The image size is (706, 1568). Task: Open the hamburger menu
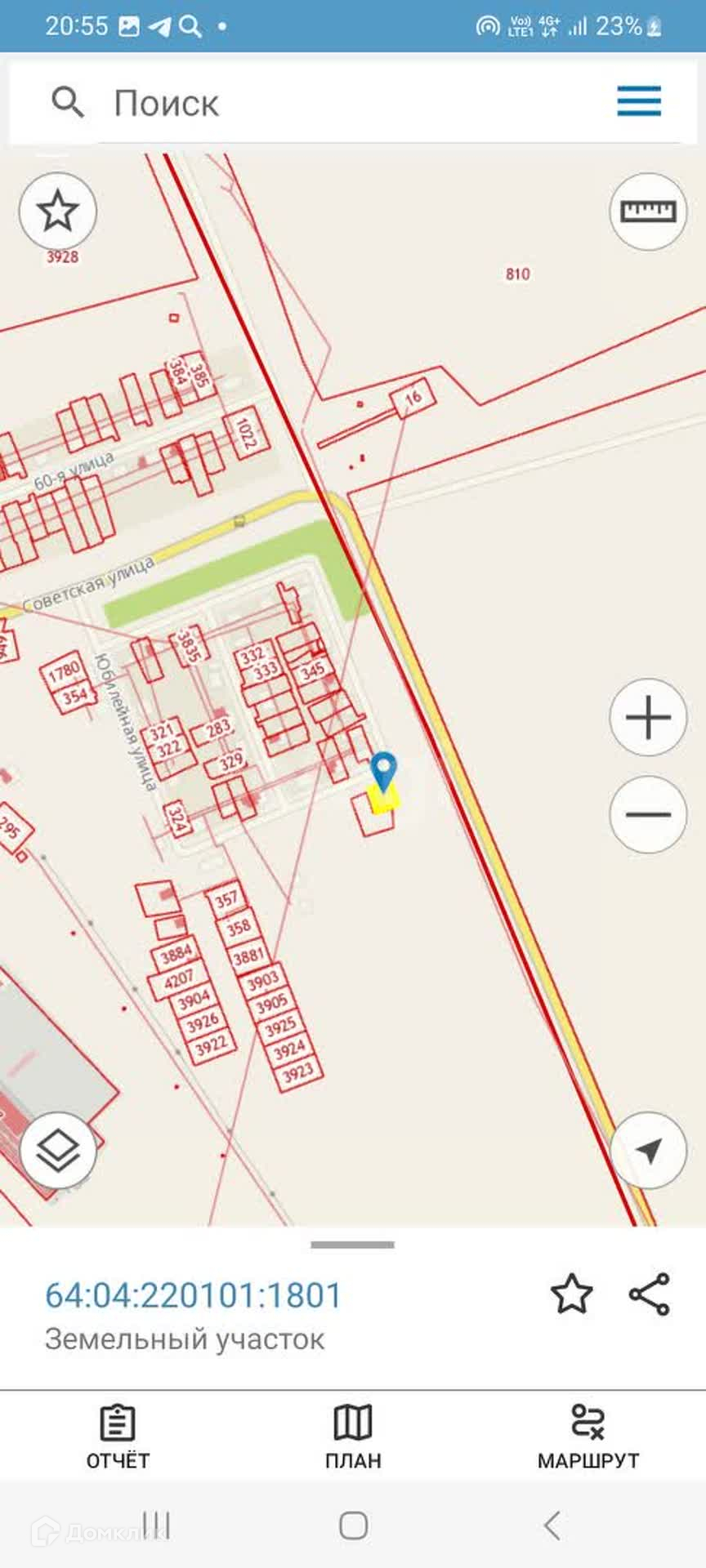(639, 102)
